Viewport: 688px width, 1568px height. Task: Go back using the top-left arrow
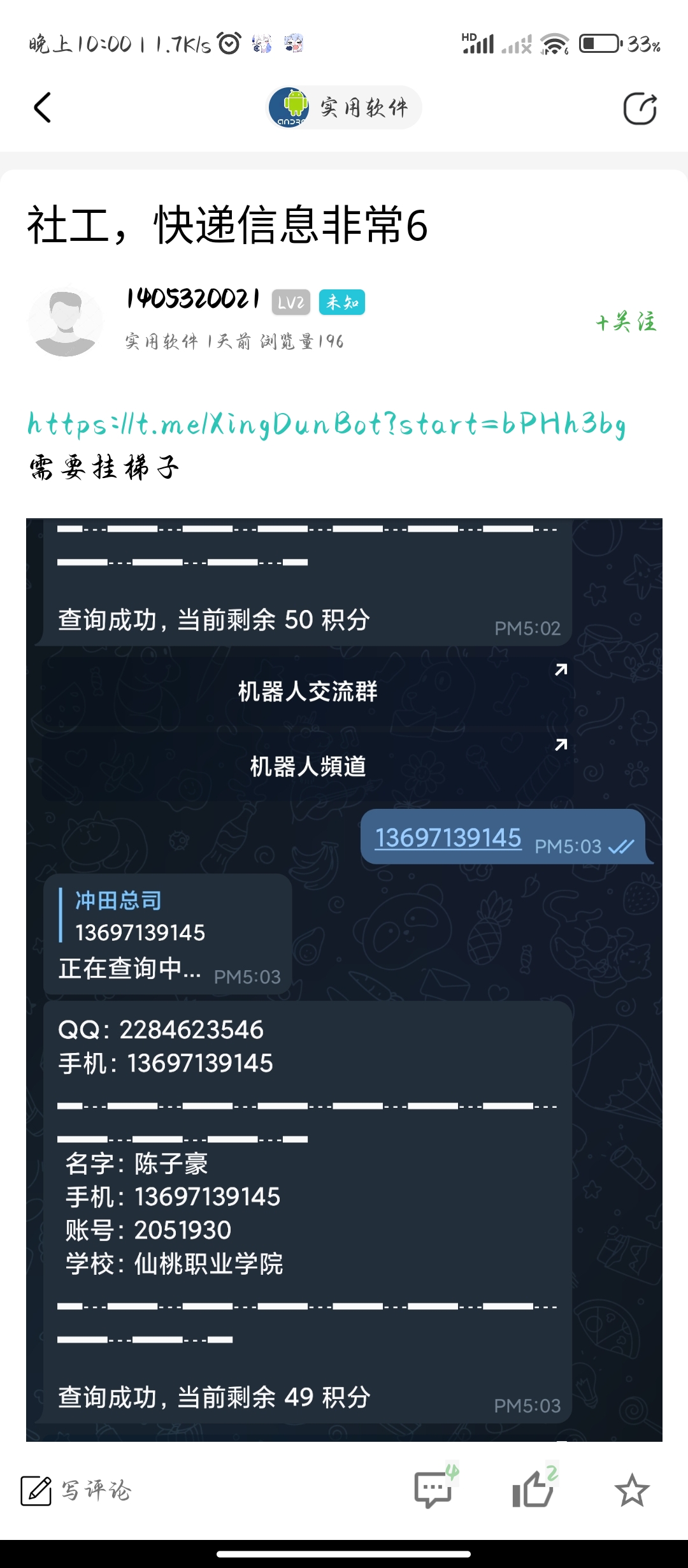(x=42, y=107)
